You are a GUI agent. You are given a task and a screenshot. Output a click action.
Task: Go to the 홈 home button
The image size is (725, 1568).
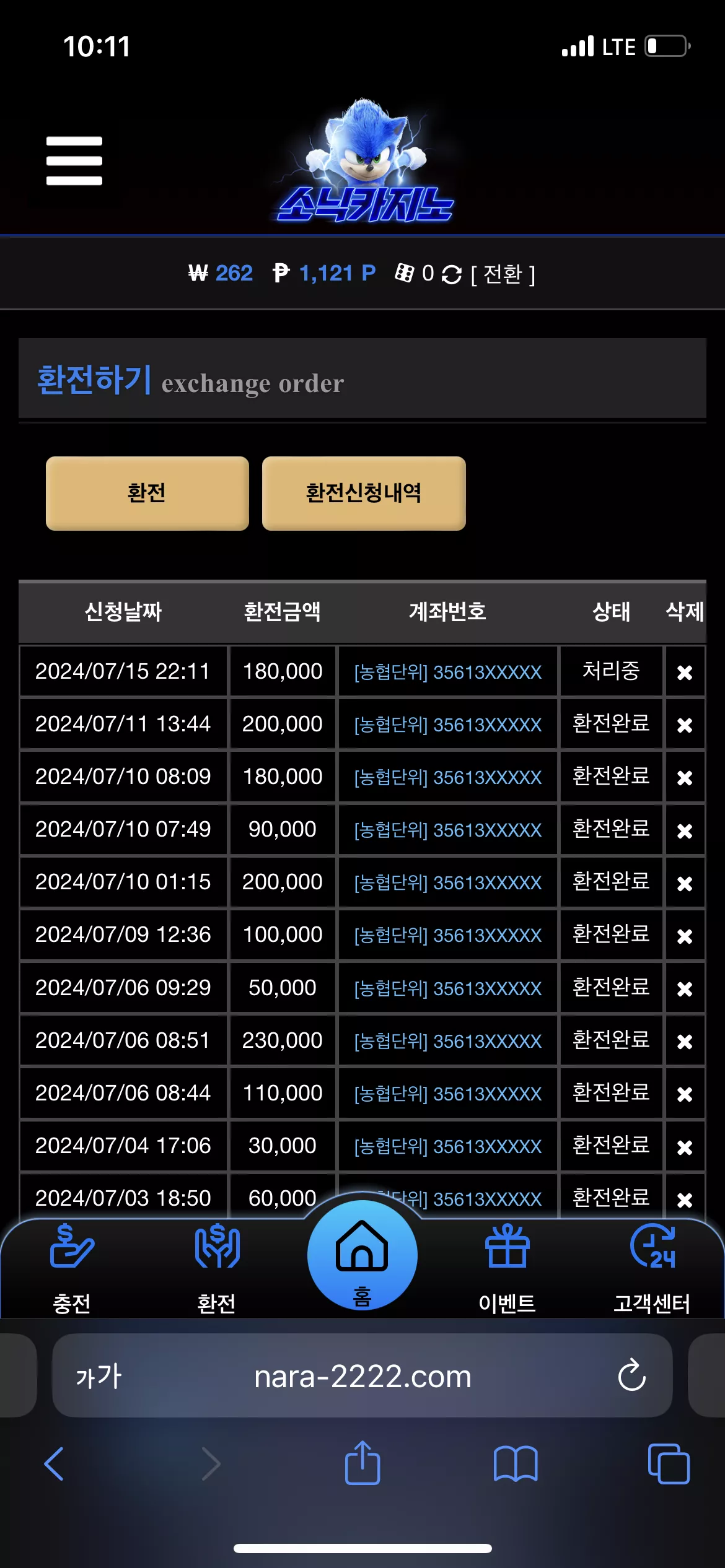tap(362, 1255)
